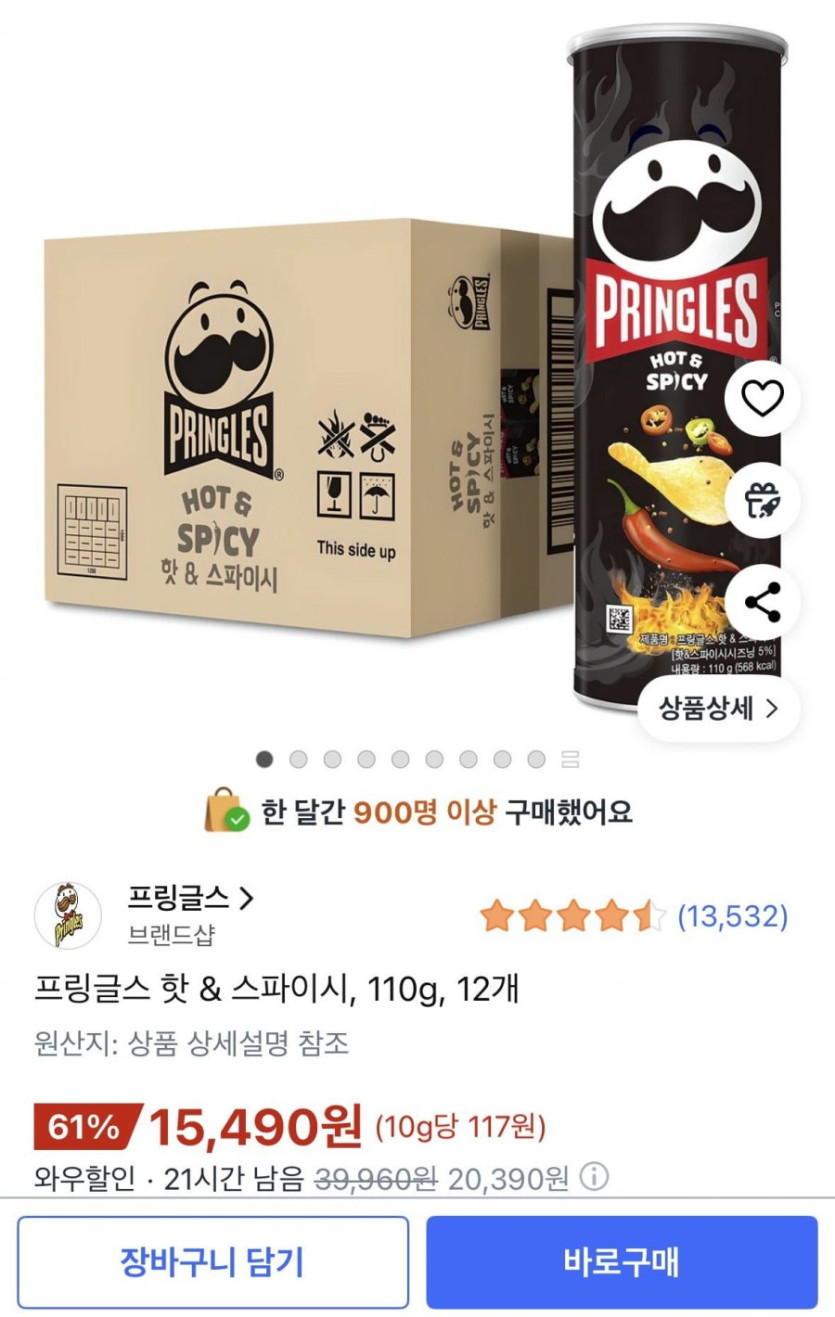Open 상품상세 product details
835x1317 pixels.
tap(718, 709)
